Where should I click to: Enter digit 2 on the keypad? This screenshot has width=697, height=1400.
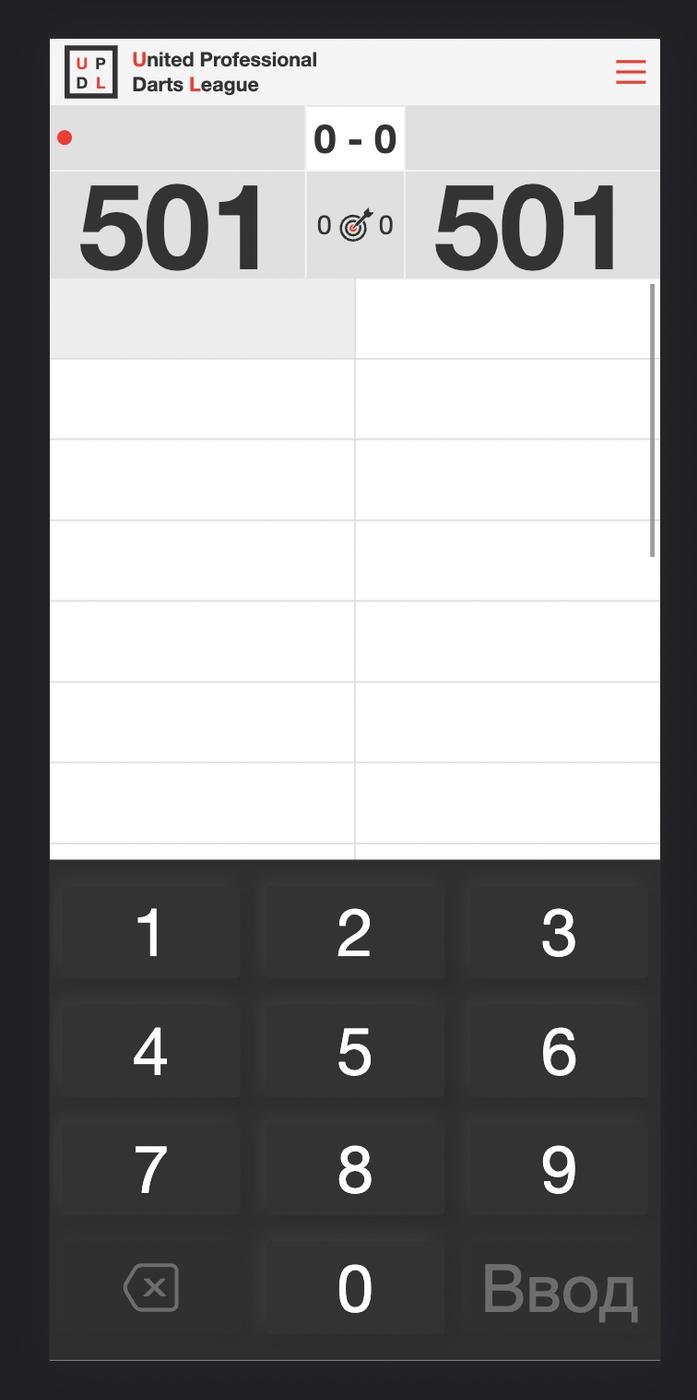[354, 932]
